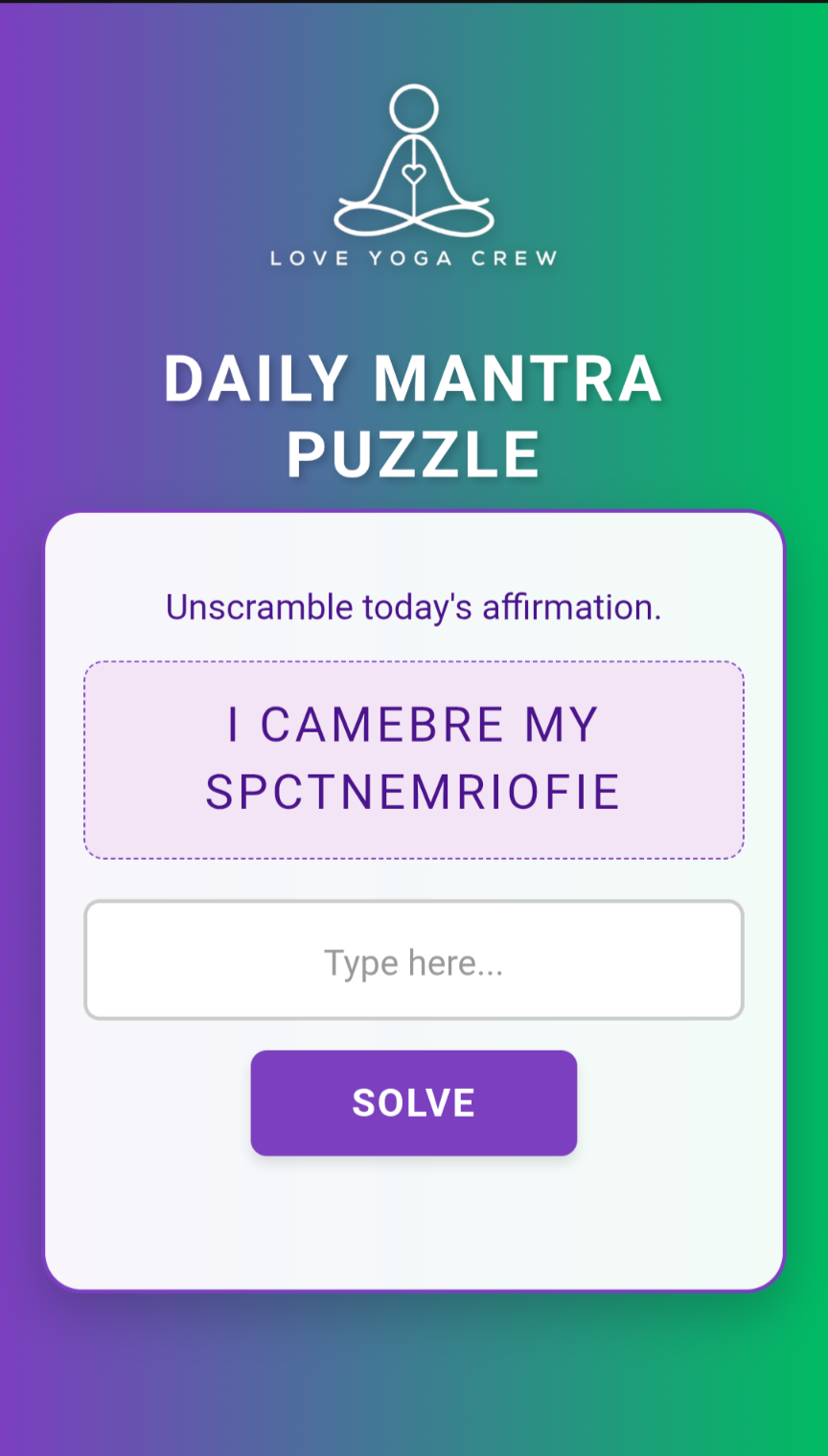Click the word PUZZLE in the title
Image resolution: width=828 pixels, height=1456 pixels.
pos(412,454)
